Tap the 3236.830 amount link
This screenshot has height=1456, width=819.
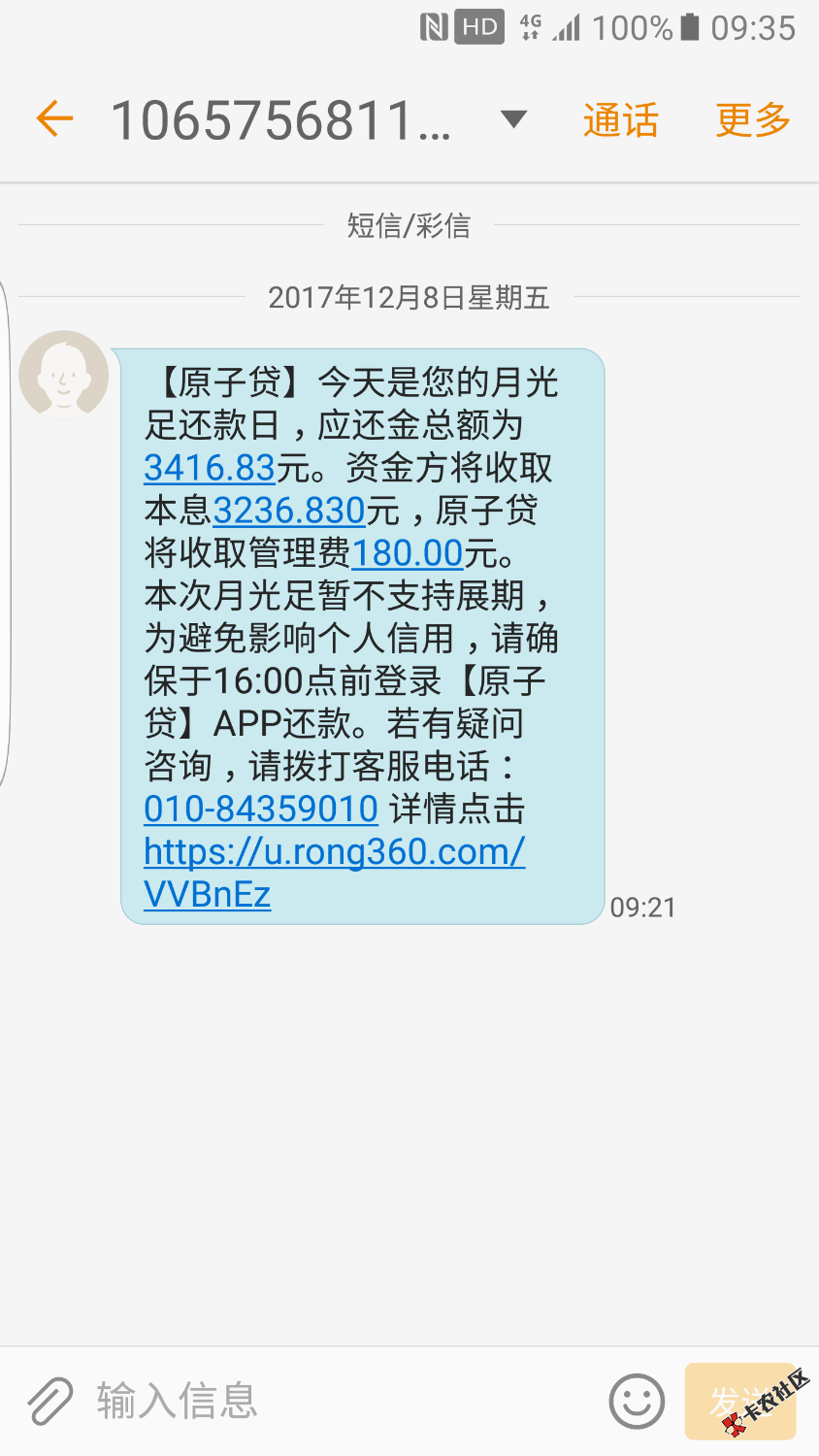click(x=289, y=511)
